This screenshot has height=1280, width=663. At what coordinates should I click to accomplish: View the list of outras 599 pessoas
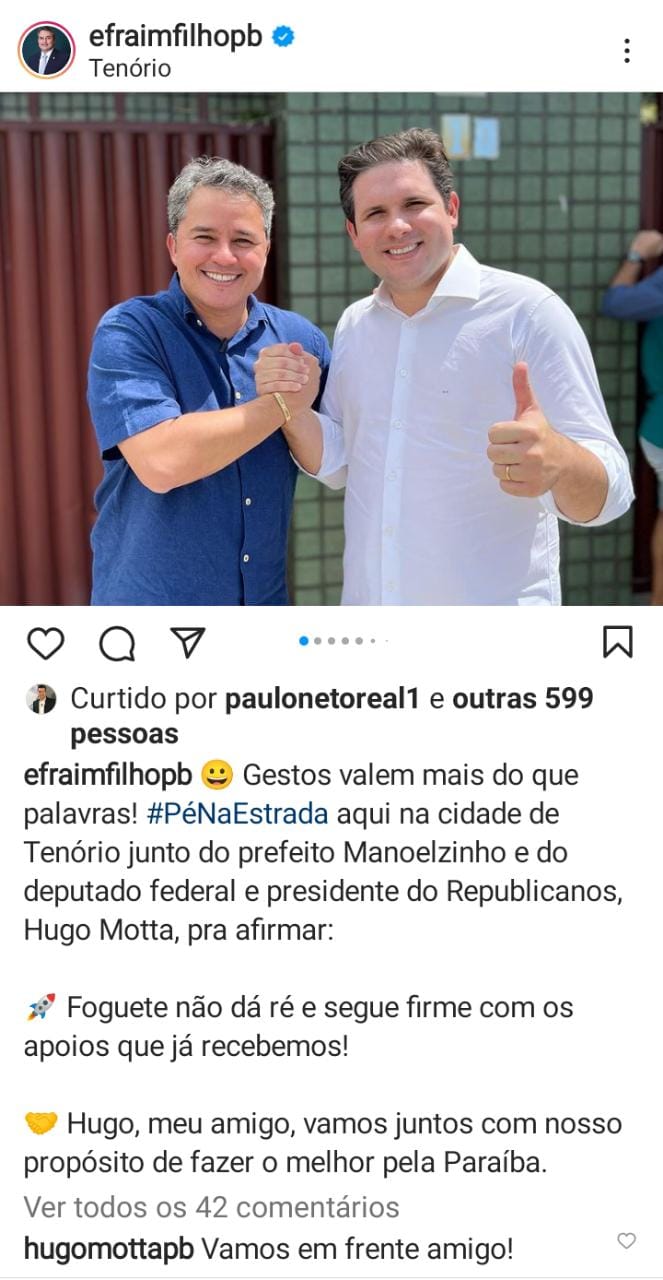pyautogui.click(x=522, y=698)
